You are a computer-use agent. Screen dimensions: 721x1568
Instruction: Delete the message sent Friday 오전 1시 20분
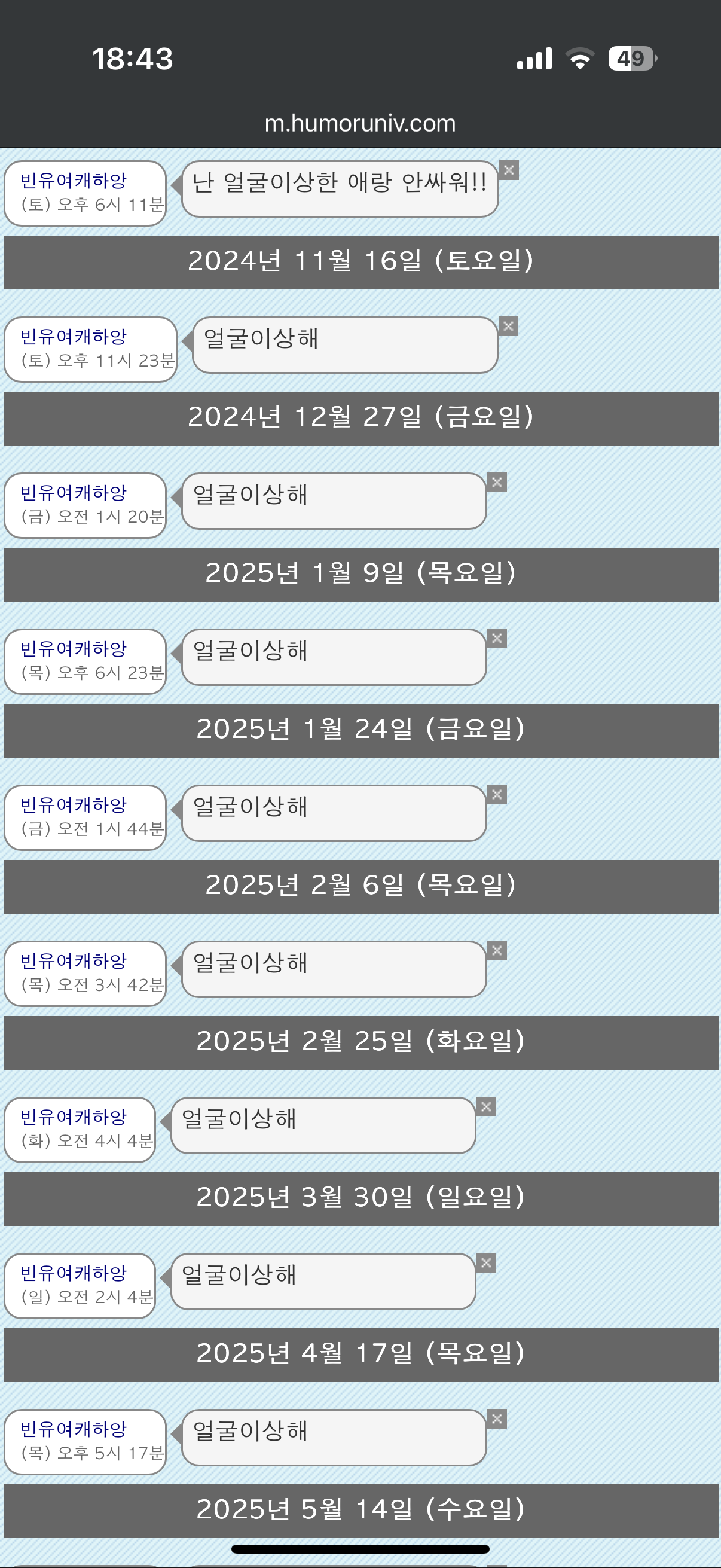click(x=497, y=483)
